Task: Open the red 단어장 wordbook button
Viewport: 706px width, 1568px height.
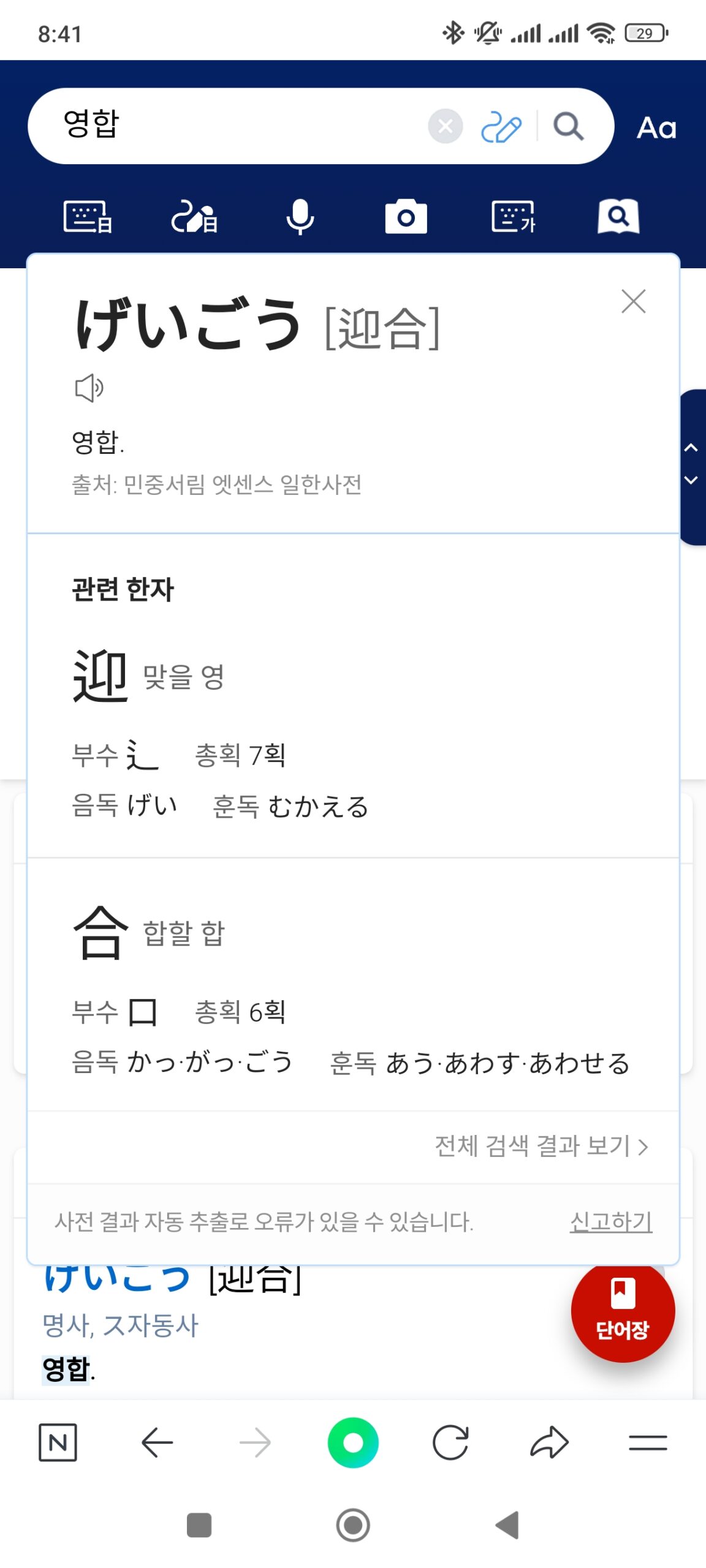Action: point(623,1310)
